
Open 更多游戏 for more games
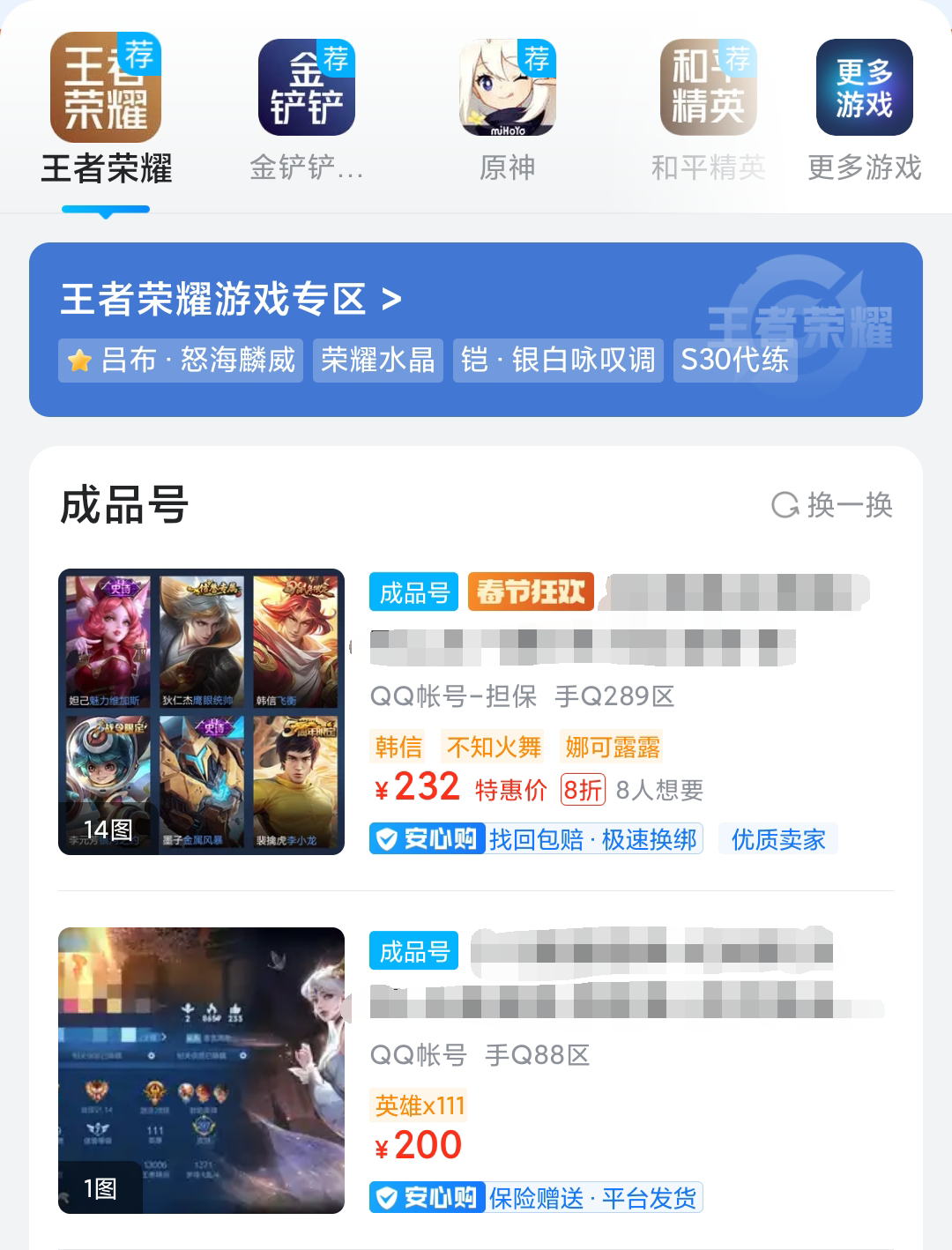tap(864, 108)
